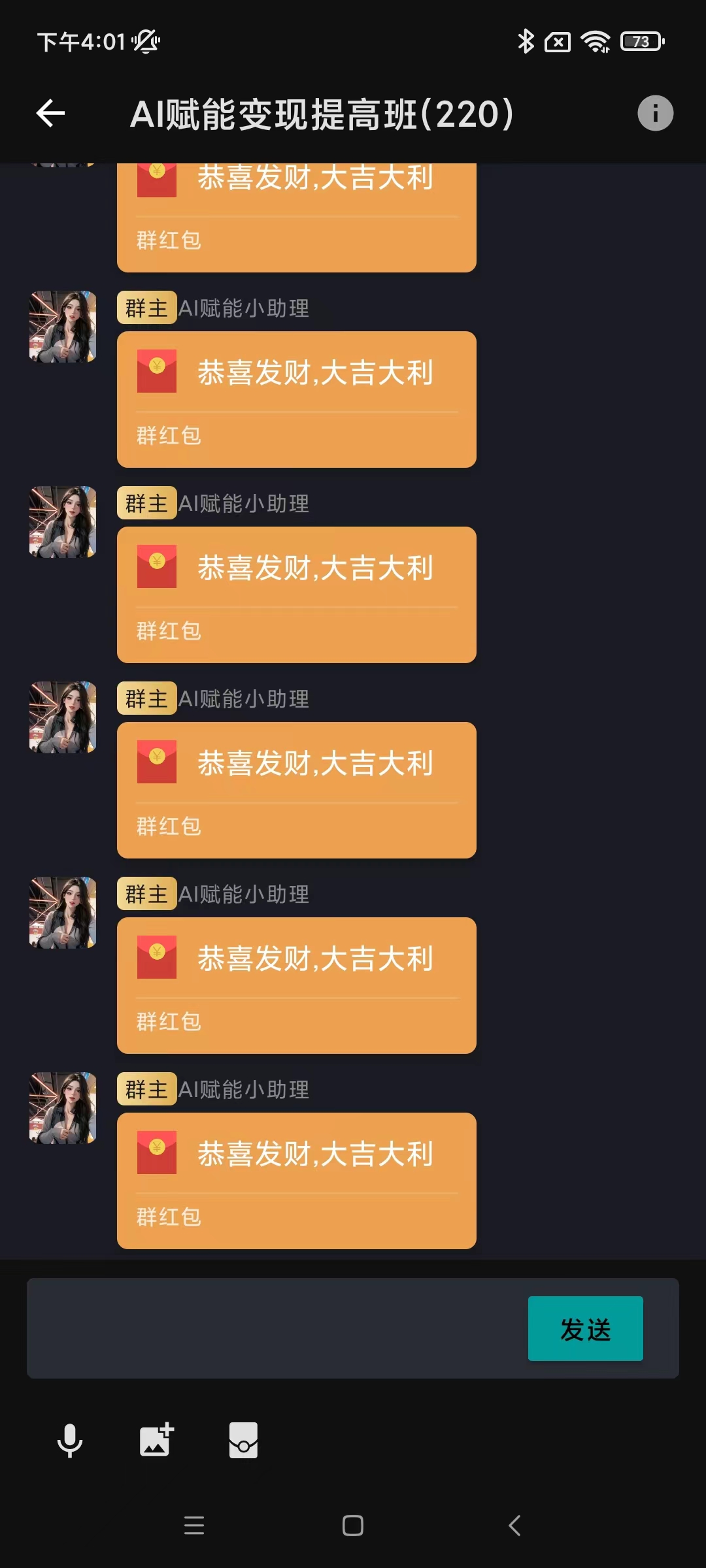
Task: Open the last 群红包 at the bottom
Action: coord(296,1181)
